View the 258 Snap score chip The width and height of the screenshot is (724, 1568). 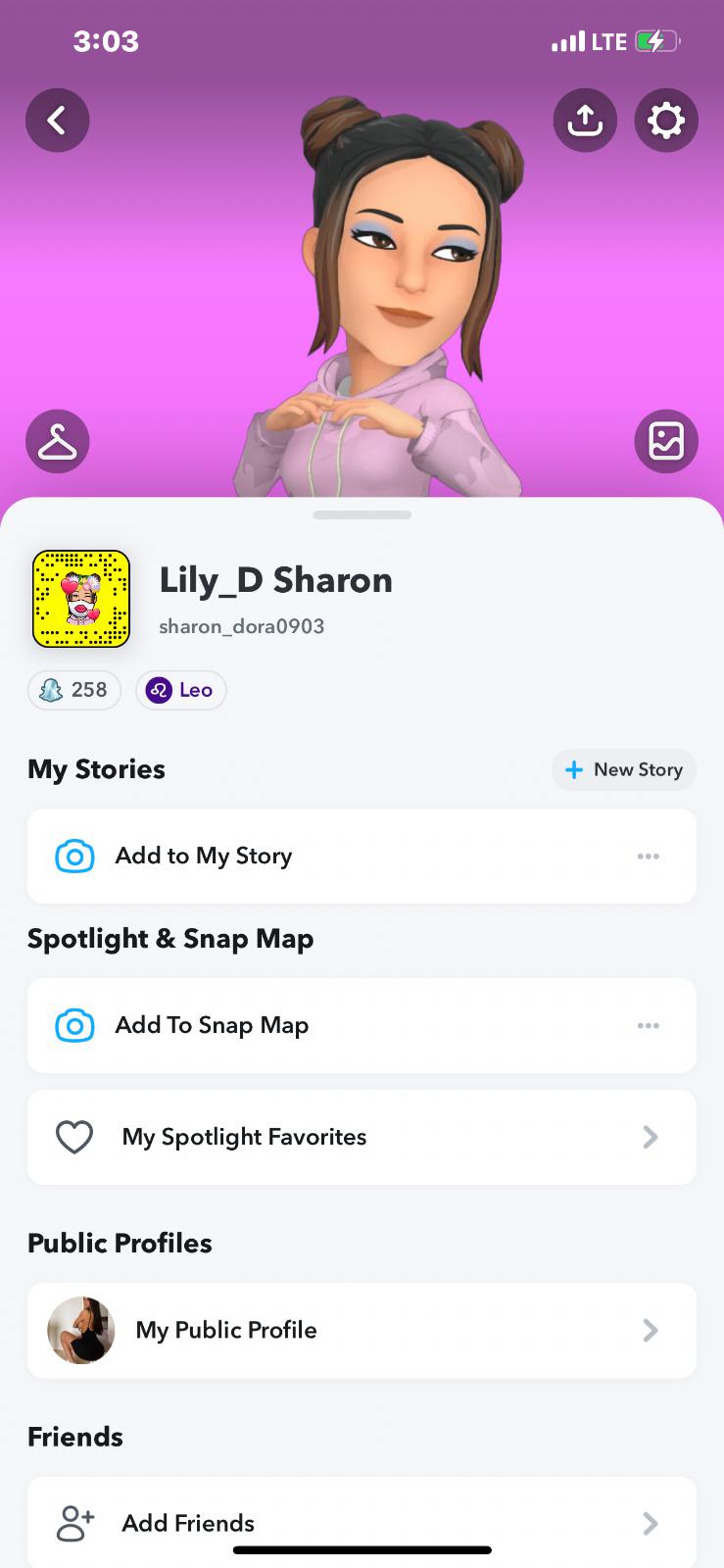tap(74, 690)
